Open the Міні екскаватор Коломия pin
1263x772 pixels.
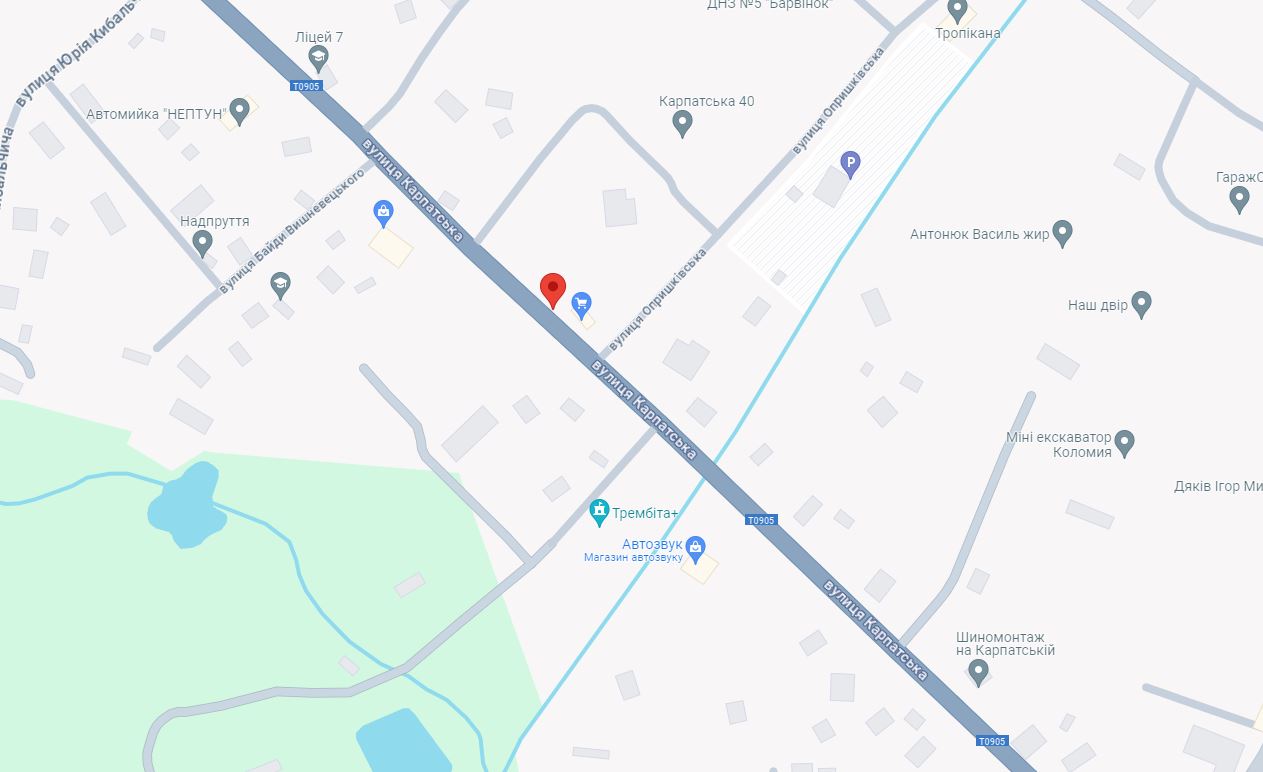(1125, 442)
